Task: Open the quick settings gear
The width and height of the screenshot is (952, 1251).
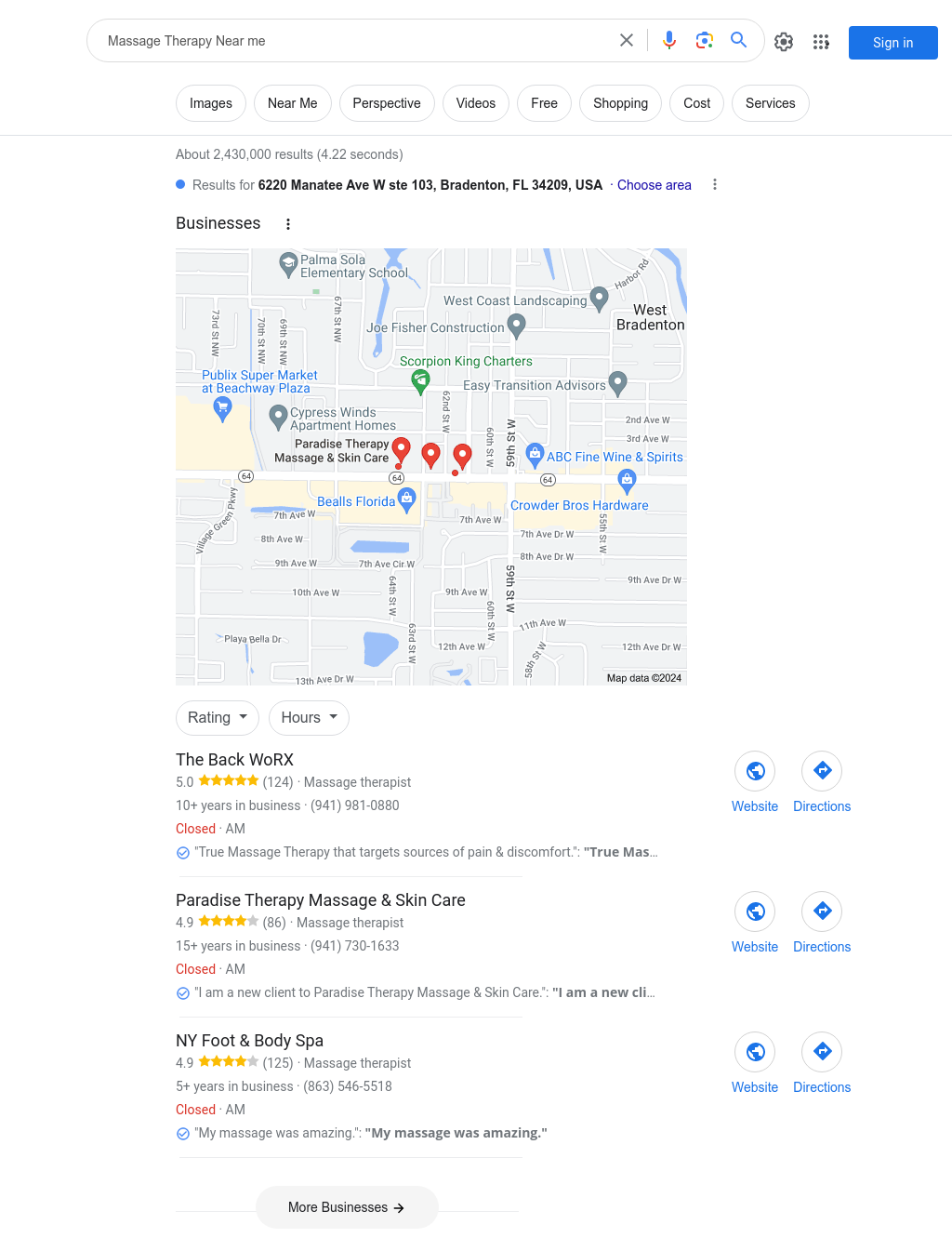Action: click(784, 42)
